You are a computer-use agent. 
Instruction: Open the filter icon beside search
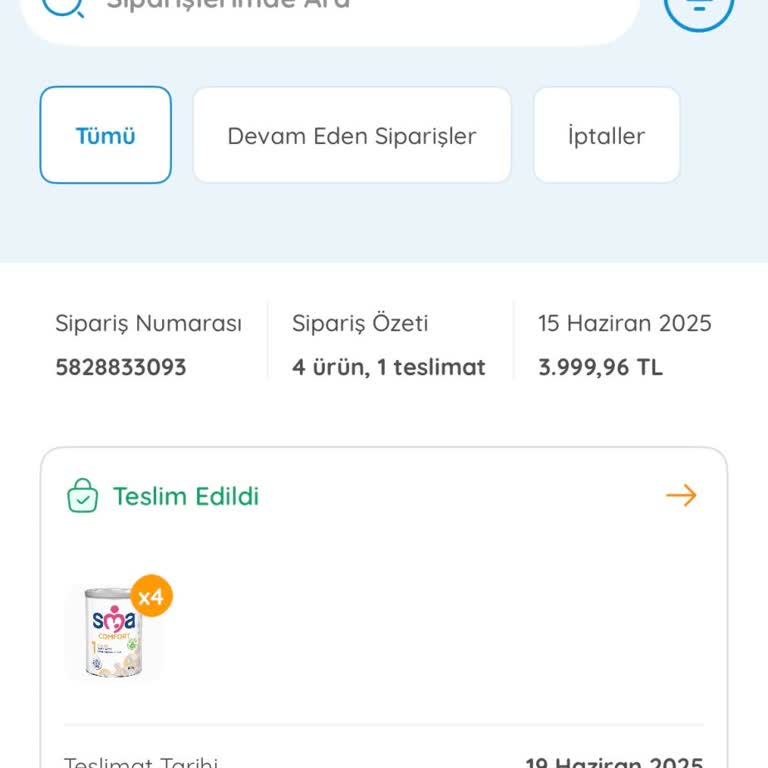coord(699,6)
